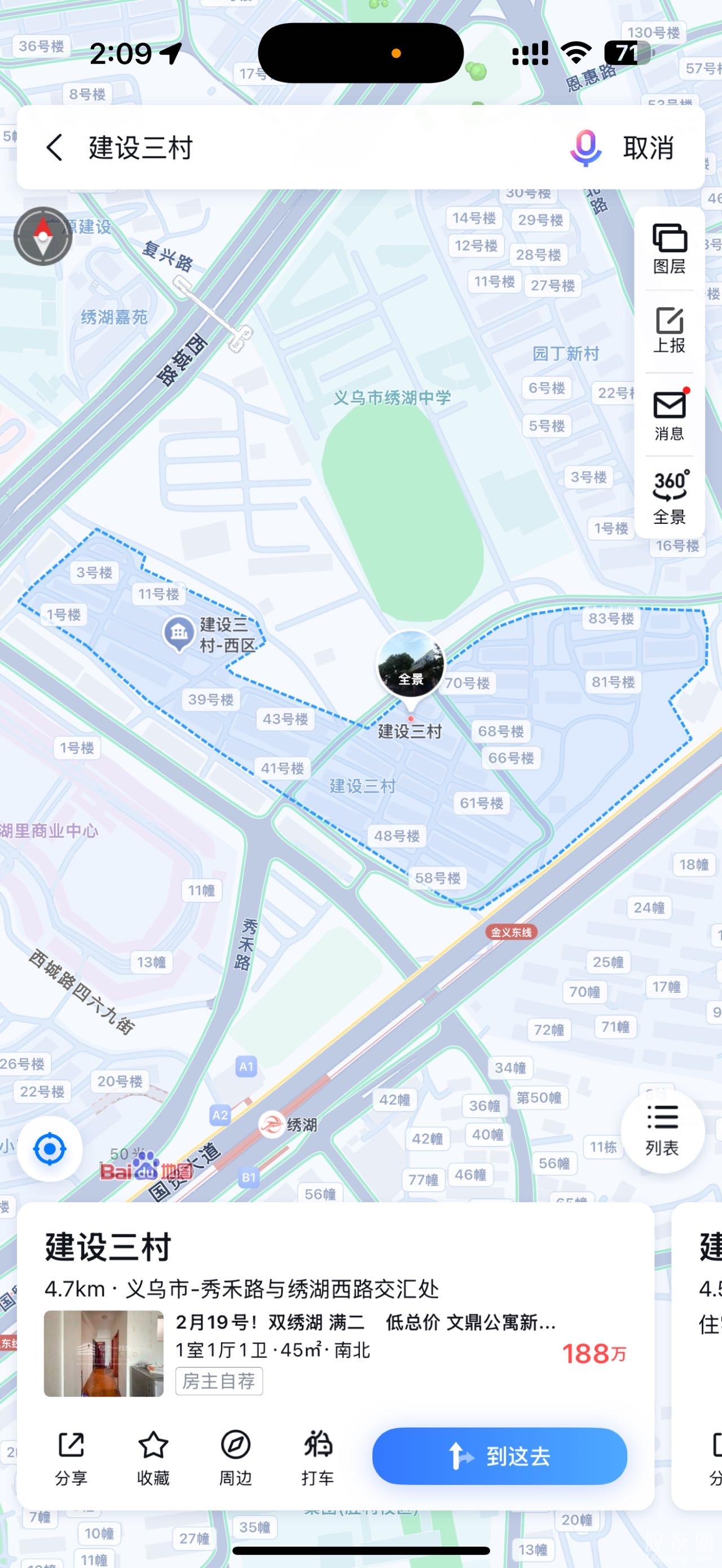The image size is (722, 1568).
Task: Start voice search with the microphone
Action: tap(585, 148)
